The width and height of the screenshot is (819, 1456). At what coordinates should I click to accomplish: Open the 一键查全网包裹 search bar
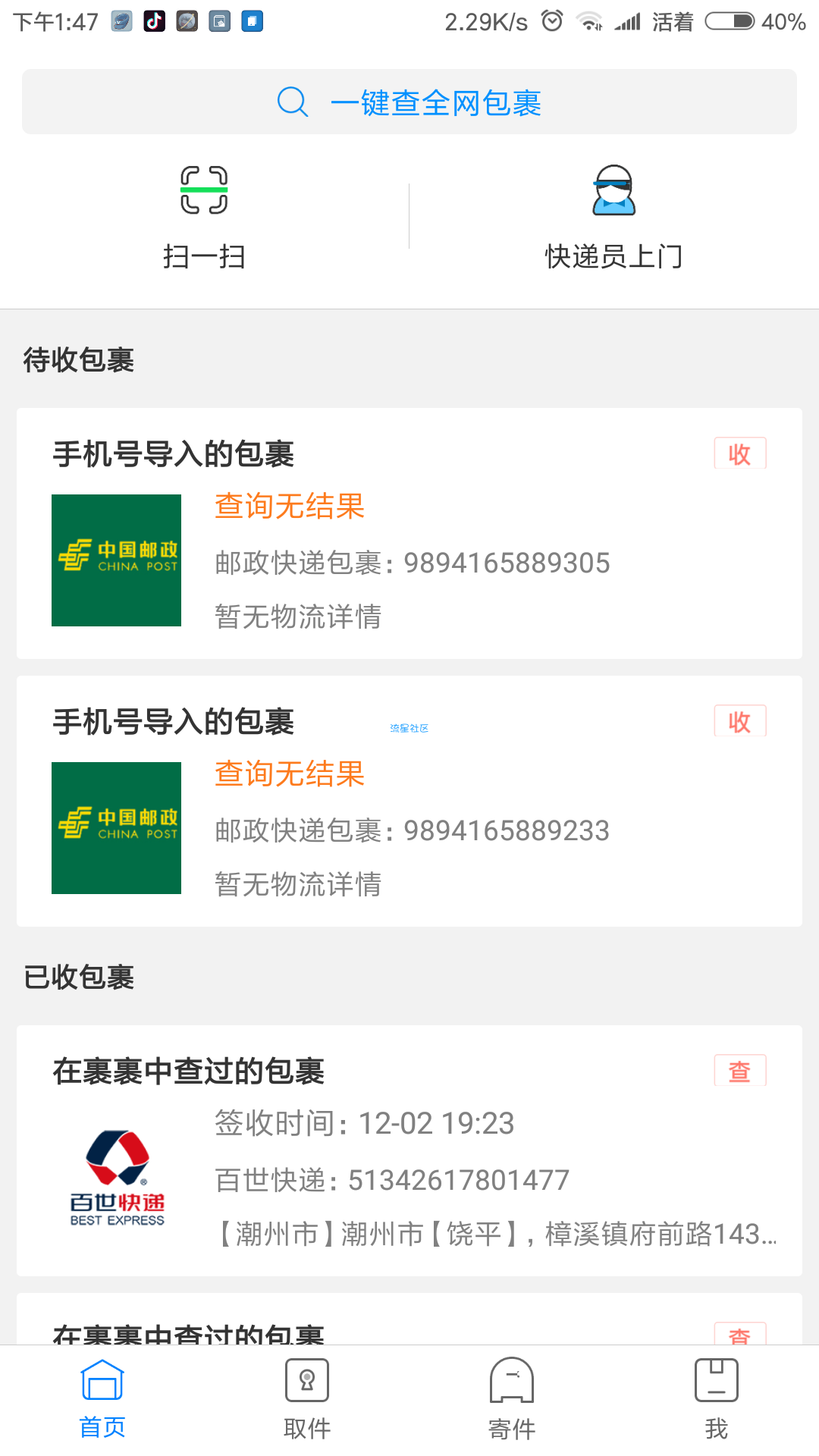[409, 102]
